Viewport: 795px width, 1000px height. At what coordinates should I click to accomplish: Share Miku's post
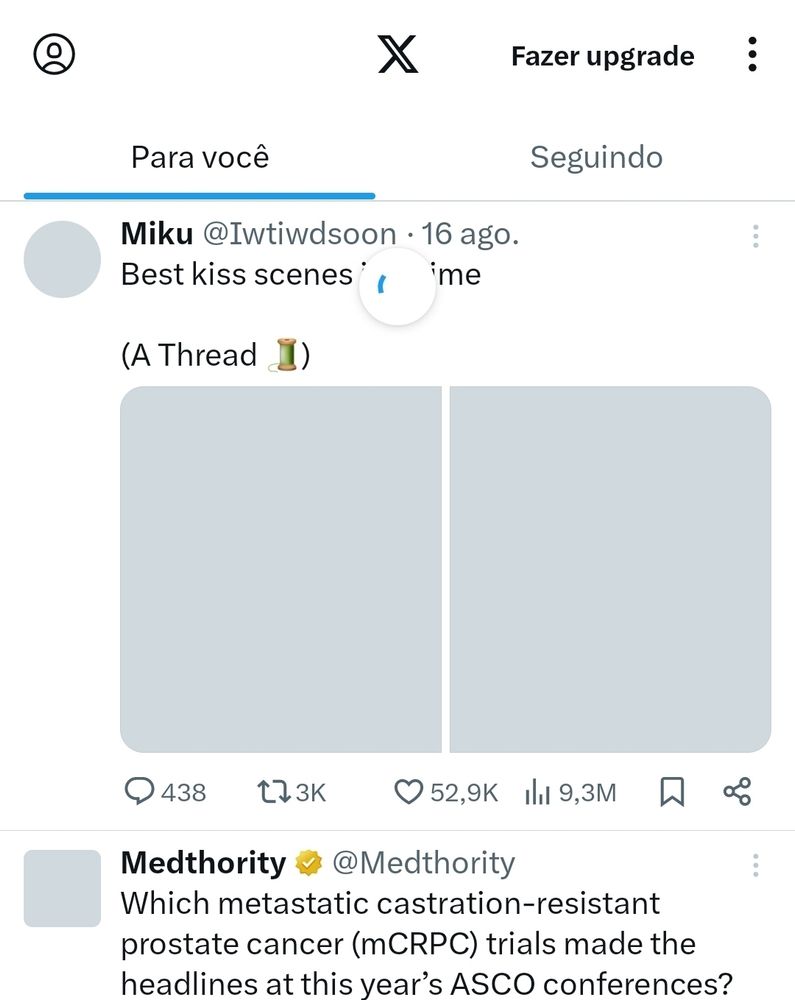coord(737,792)
